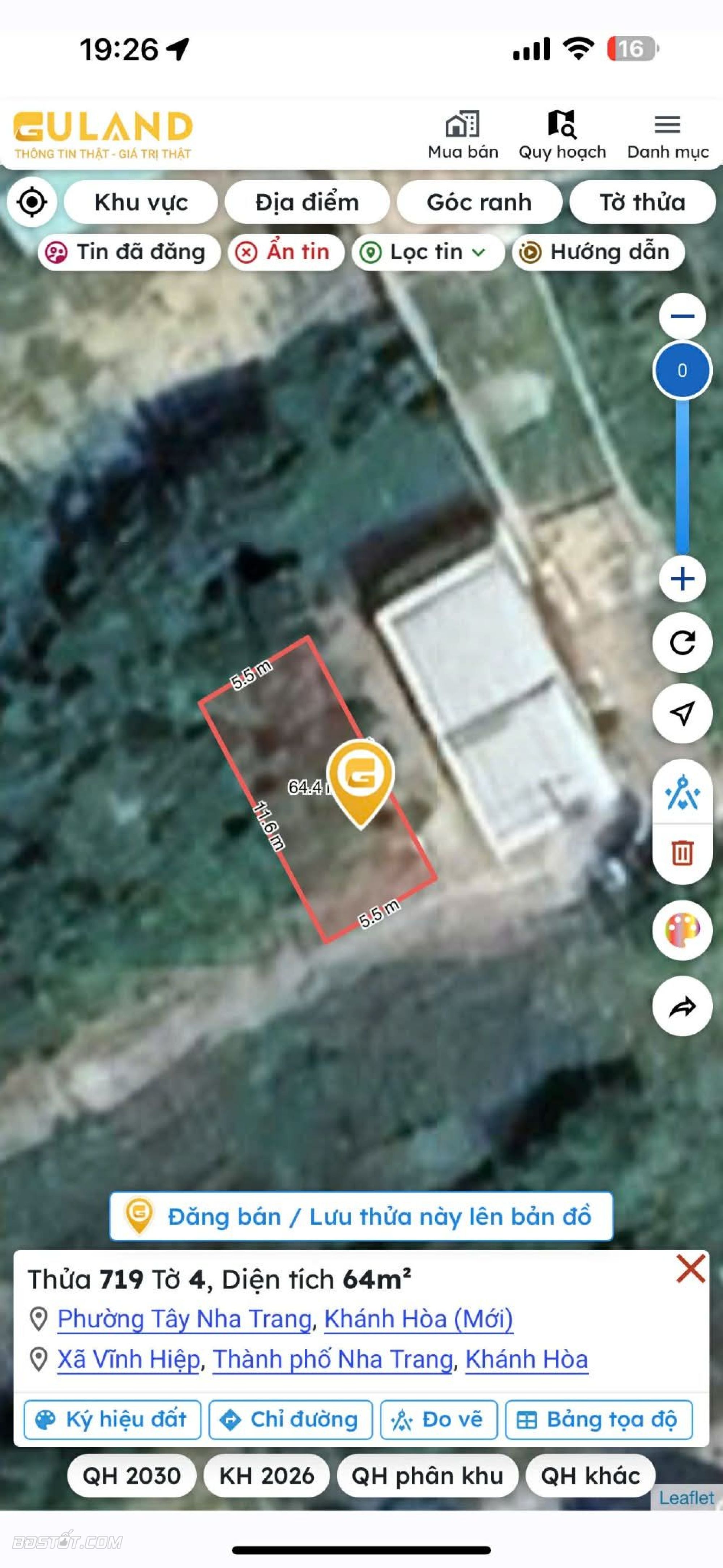Tap Đăng bán / Lưu thửa này button
The height and width of the screenshot is (1568, 723).
coord(361,1217)
